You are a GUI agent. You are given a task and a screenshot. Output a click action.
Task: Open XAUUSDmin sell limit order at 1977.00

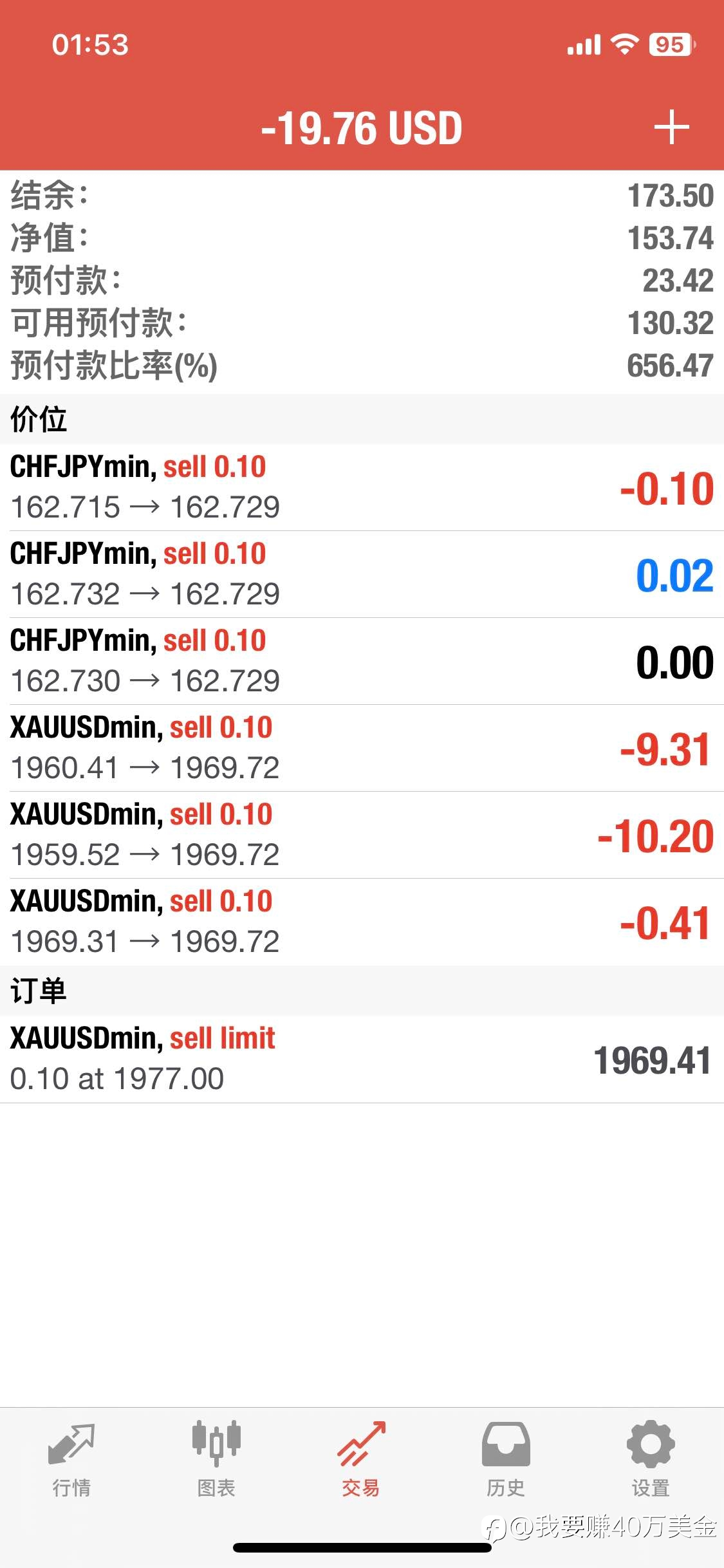pos(362,1059)
